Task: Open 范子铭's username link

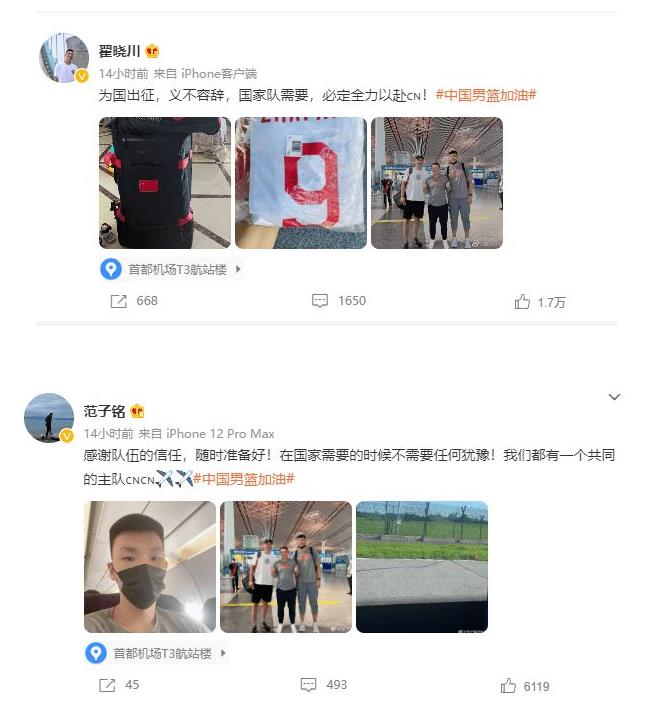Action: click(x=104, y=411)
